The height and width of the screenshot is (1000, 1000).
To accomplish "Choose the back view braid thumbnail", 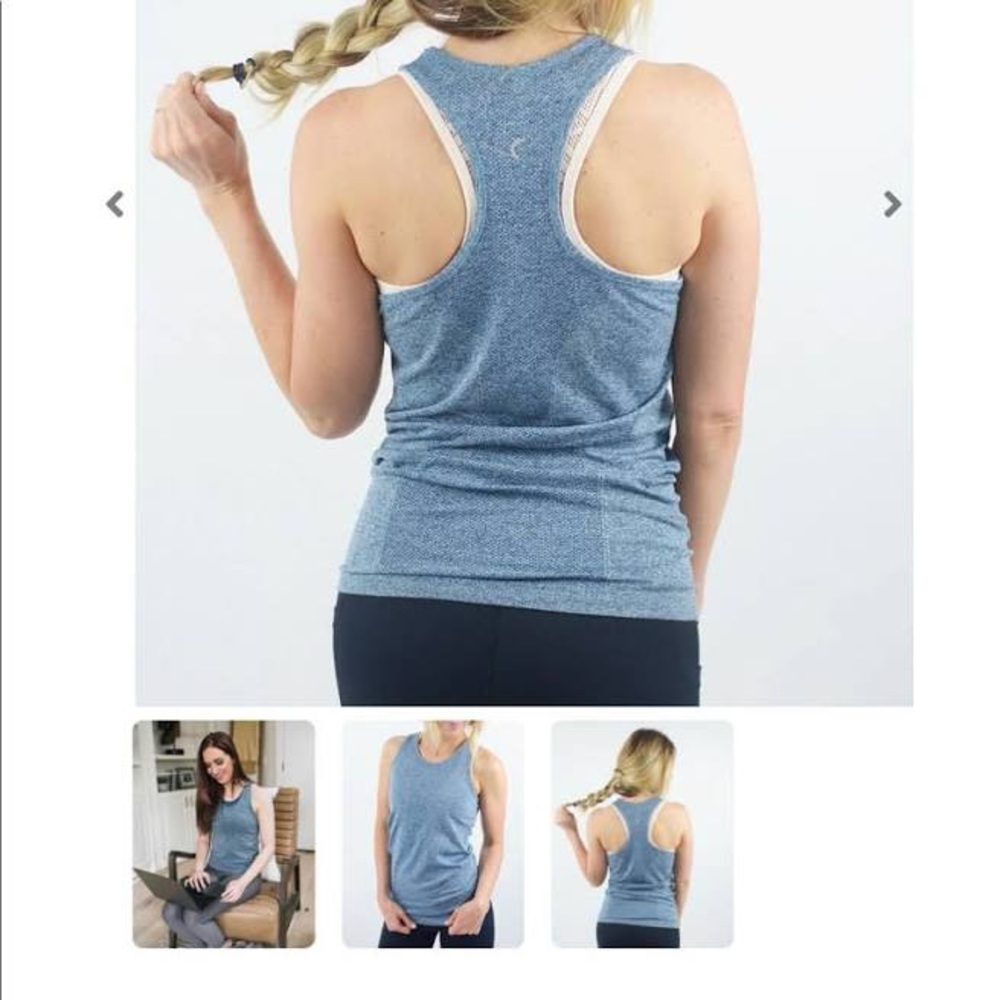I will pos(642,834).
